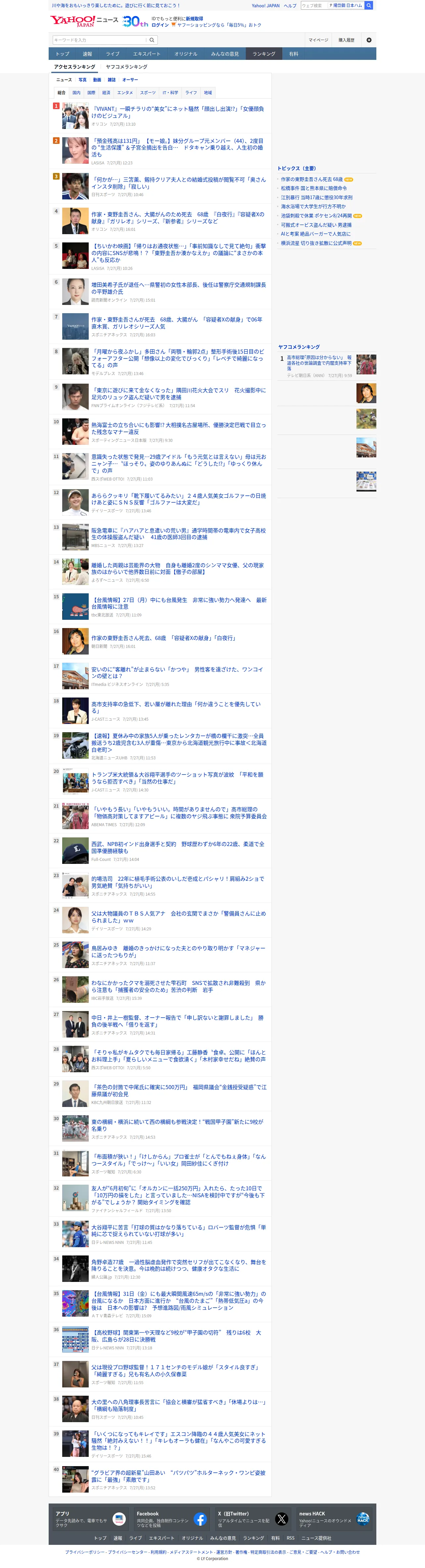Select the ヤフコメランキング tab
The height and width of the screenshot is (1568, 425).
[x=127, y=67]
